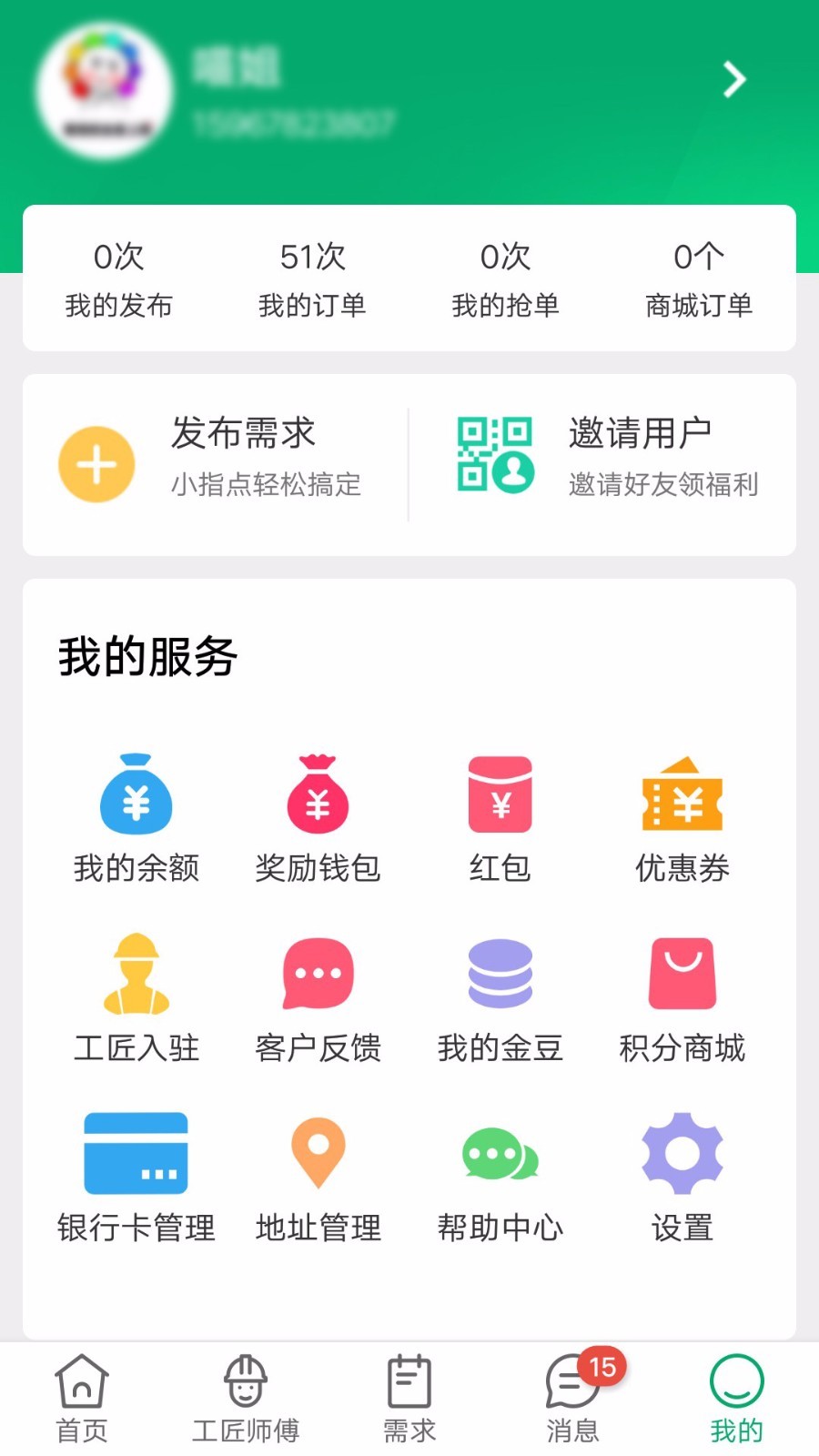Switch to the 工匠师傅 tab
Screen dimensions: 819x1456
pos(246,1399)
